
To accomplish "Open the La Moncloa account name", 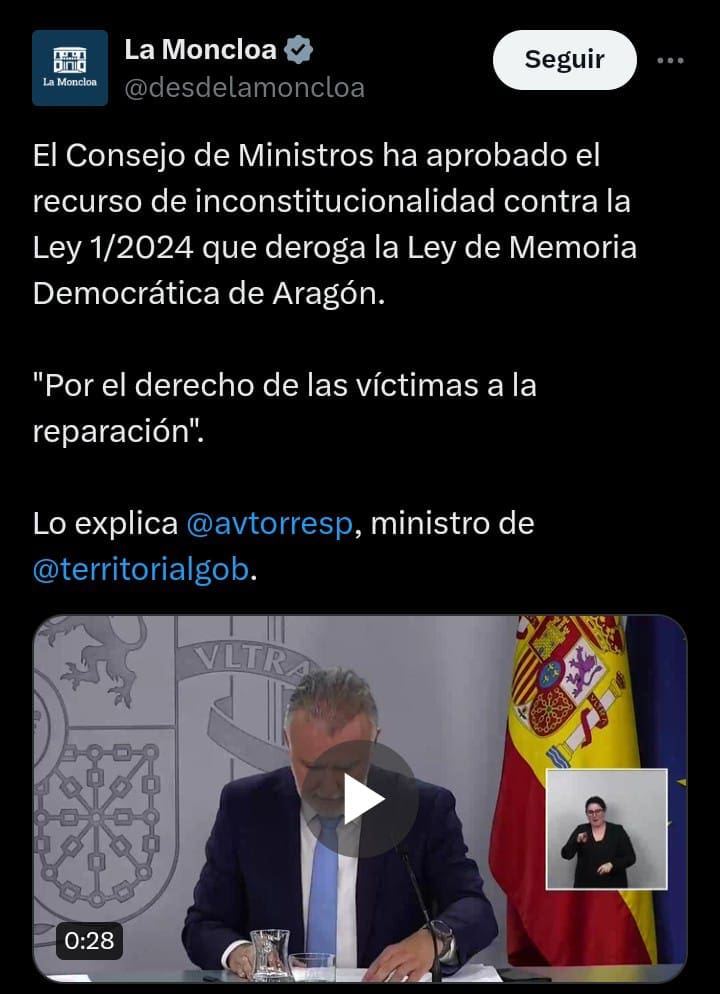I will (x=199, y=49).
